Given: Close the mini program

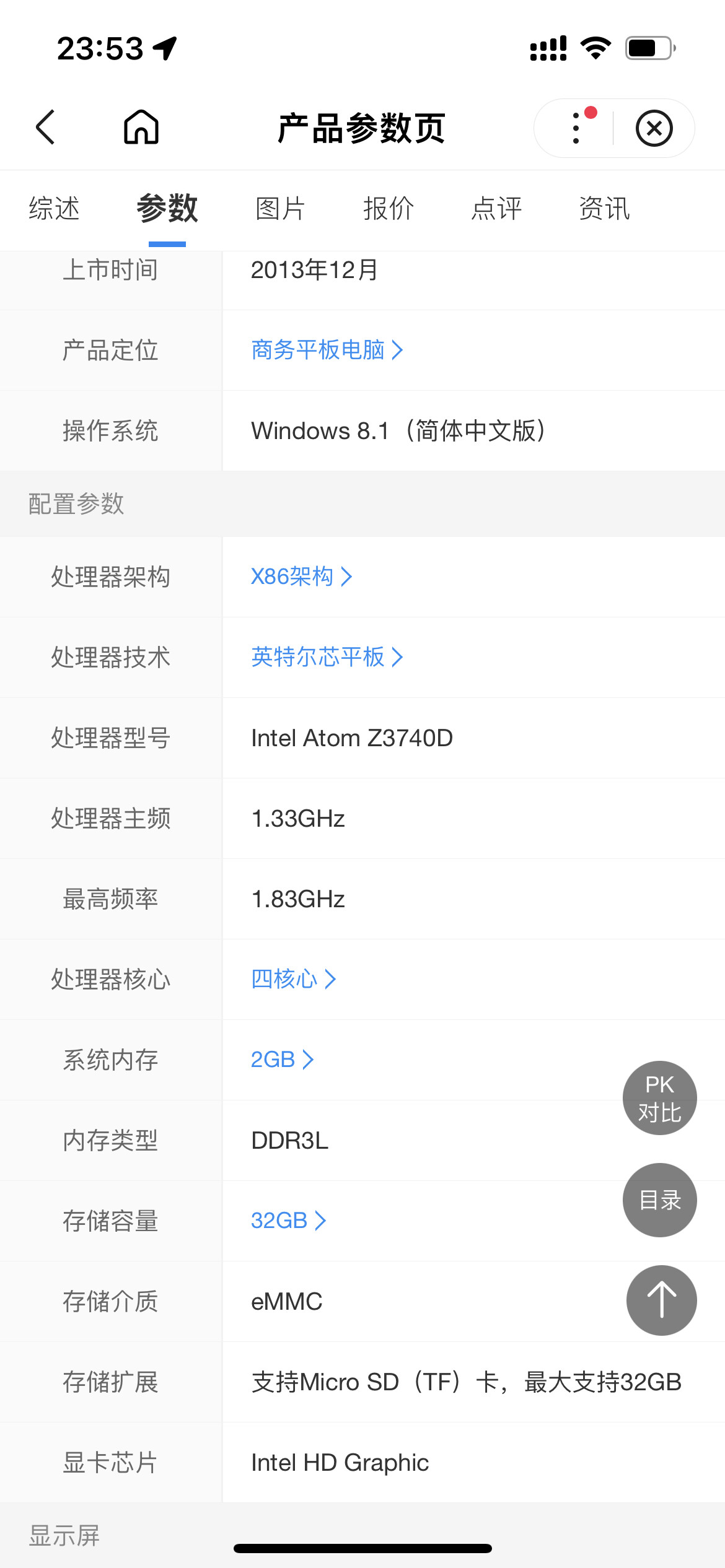Looking at the screenshot, I should [654, 129].
